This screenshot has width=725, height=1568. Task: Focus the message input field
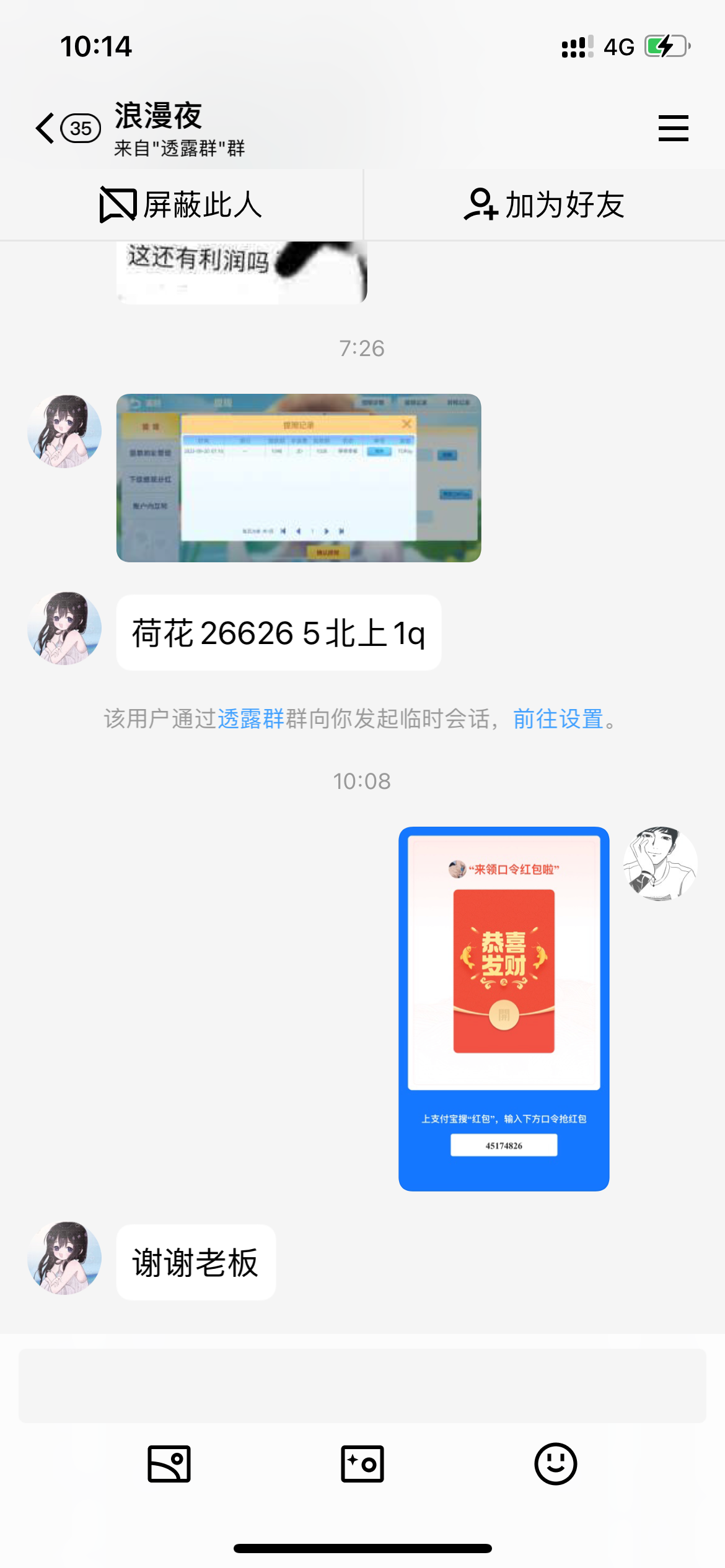coord(362,1386)
